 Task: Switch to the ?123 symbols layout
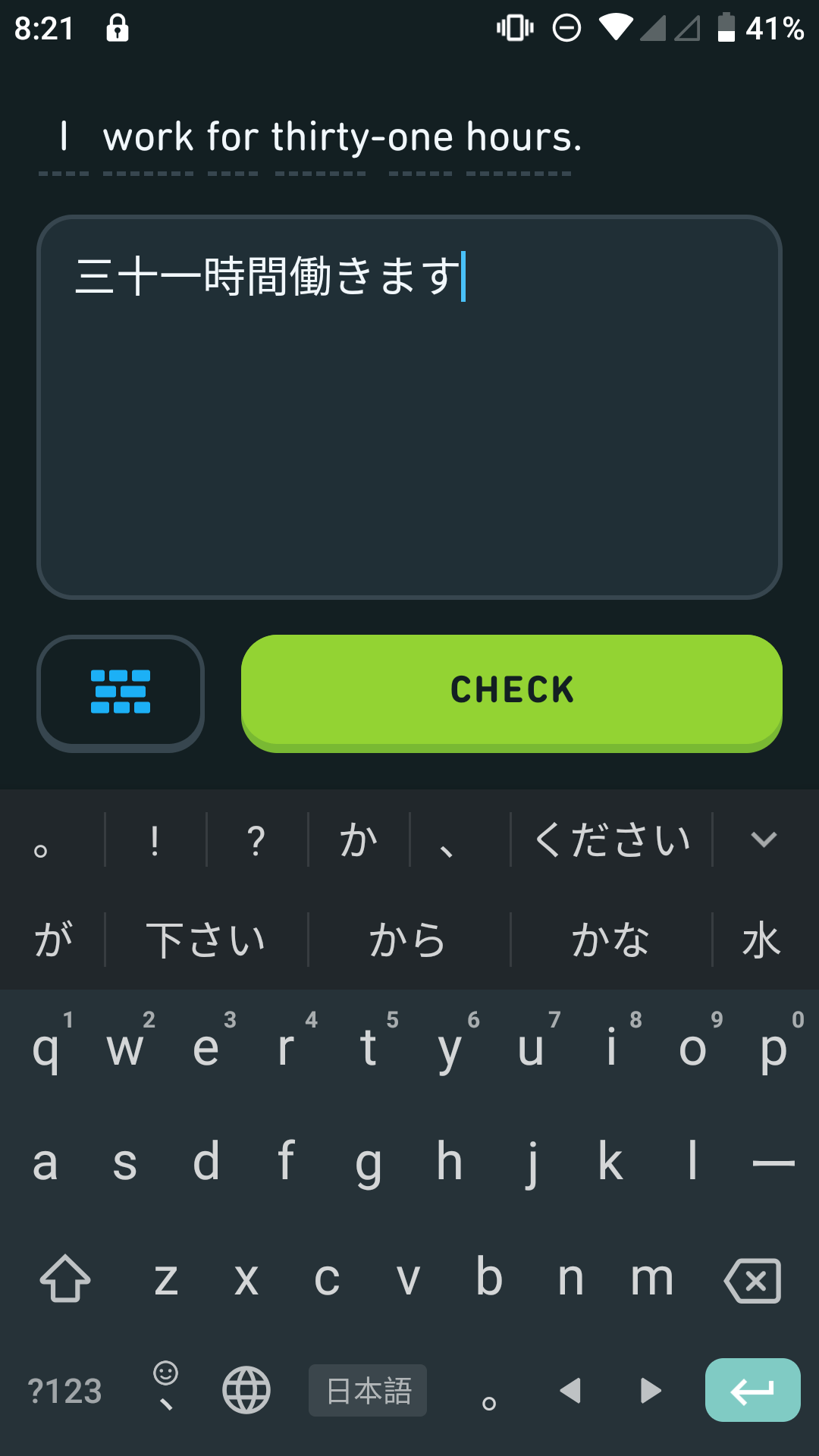65,1390
